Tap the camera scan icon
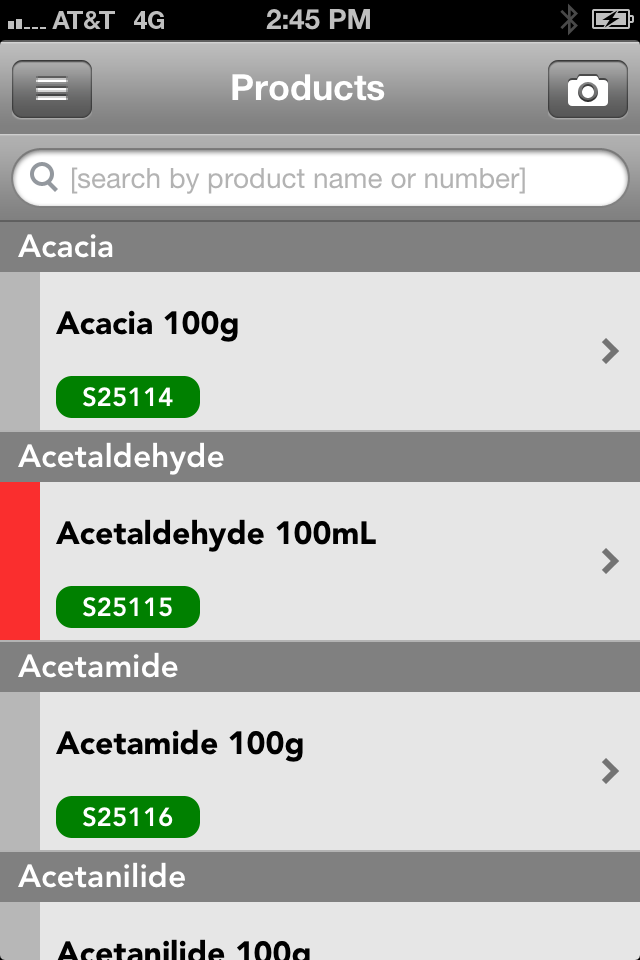Screen dimensions: 640x960 tap(587, 89)
